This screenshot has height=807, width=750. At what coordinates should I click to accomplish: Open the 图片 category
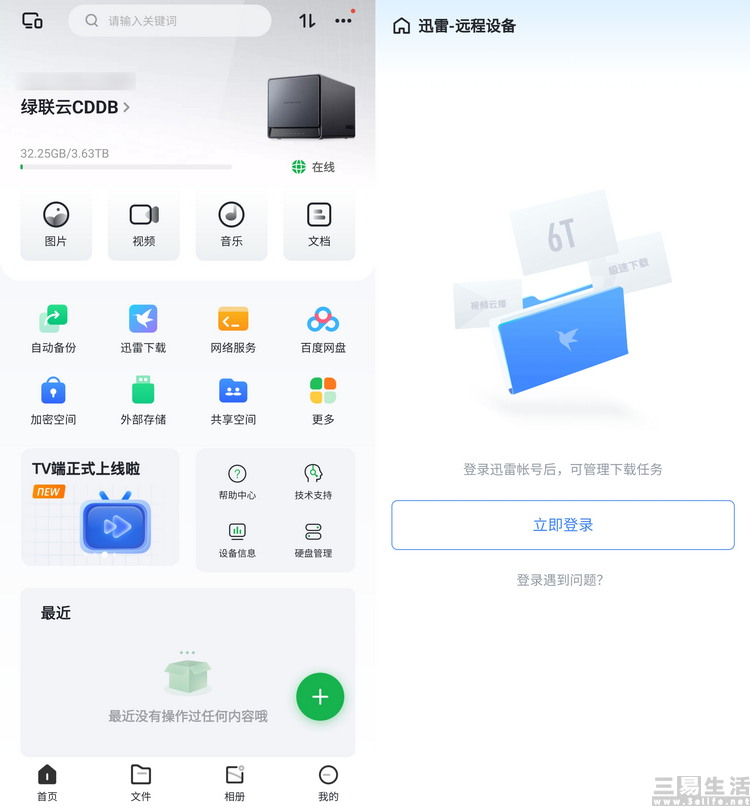click(56, 224)
